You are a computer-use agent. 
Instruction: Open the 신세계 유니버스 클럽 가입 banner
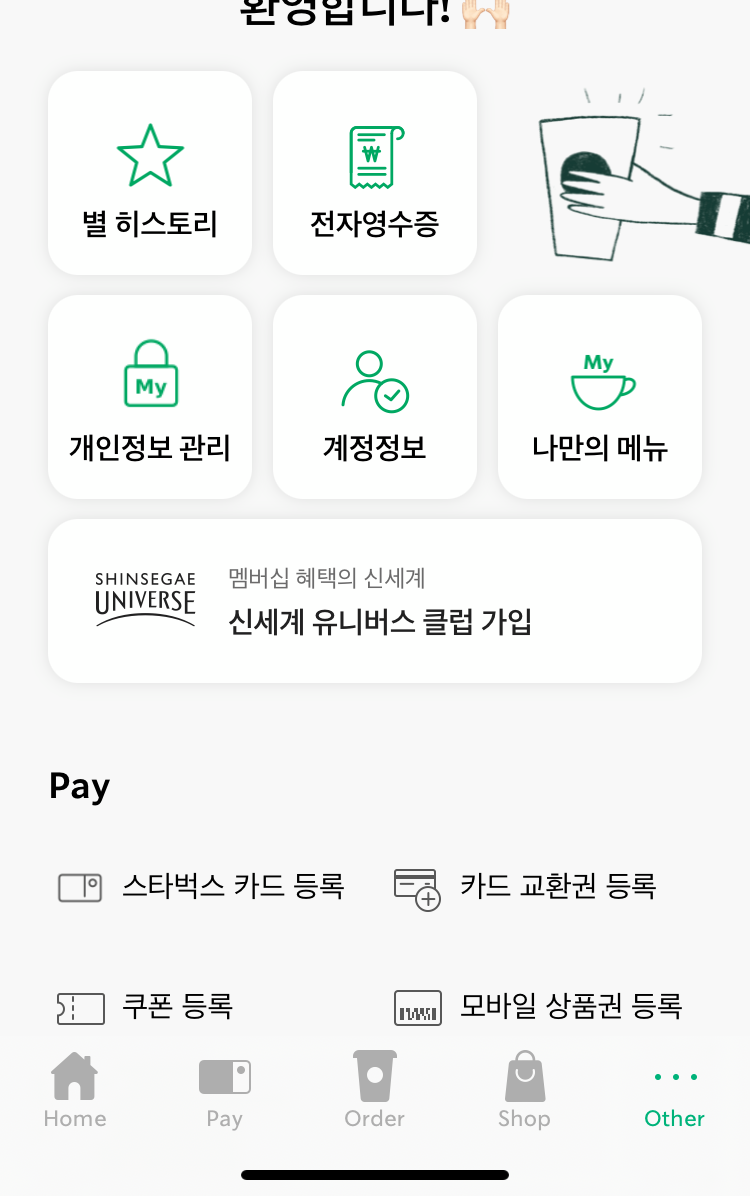375,601
